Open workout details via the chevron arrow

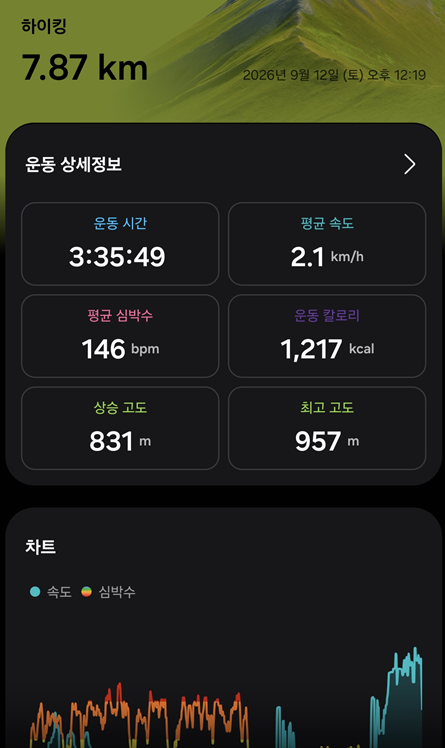pyautogui.click(x=409, y=165)
